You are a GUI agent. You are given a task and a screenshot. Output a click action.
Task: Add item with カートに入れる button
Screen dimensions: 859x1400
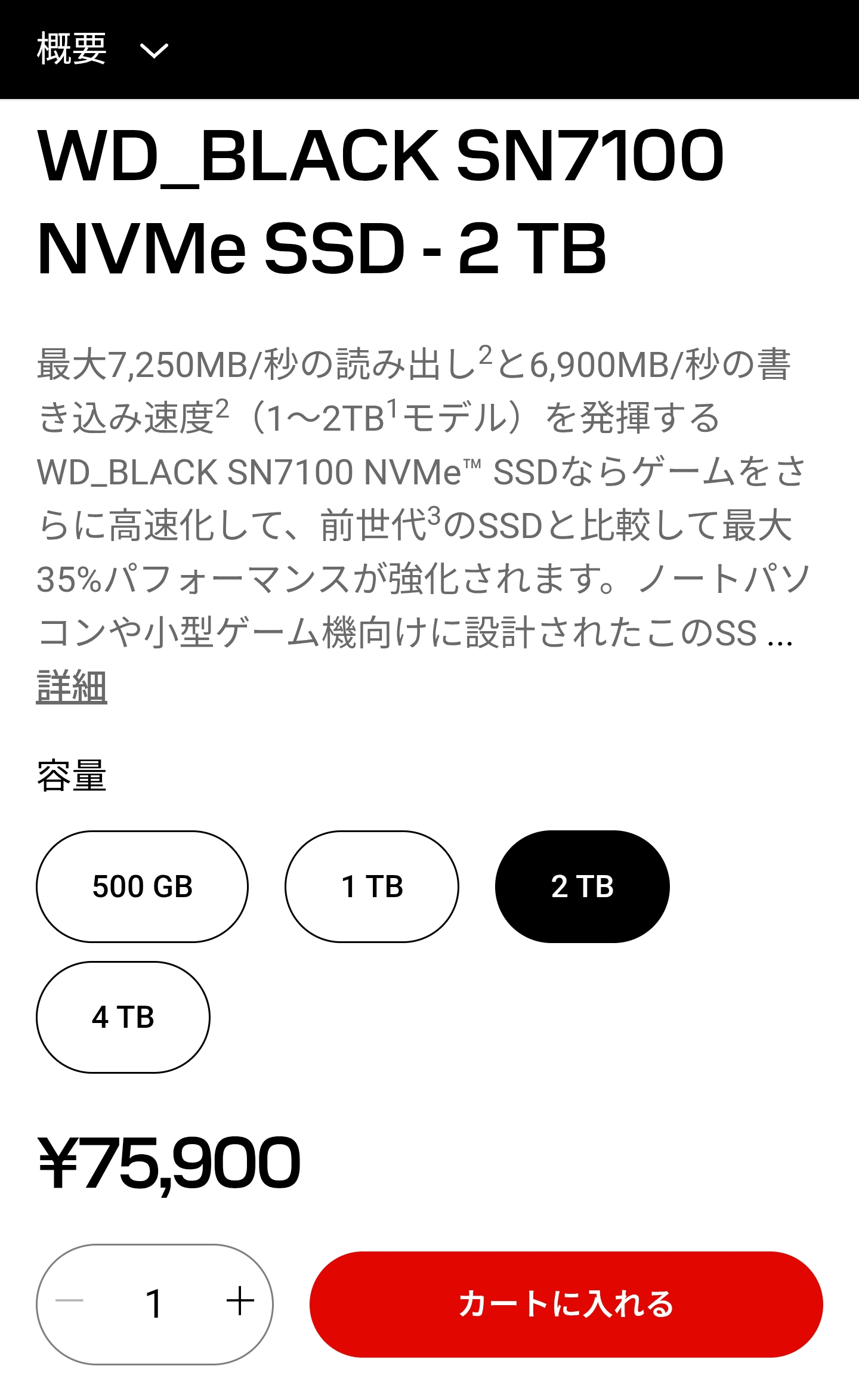[566, 1304]
